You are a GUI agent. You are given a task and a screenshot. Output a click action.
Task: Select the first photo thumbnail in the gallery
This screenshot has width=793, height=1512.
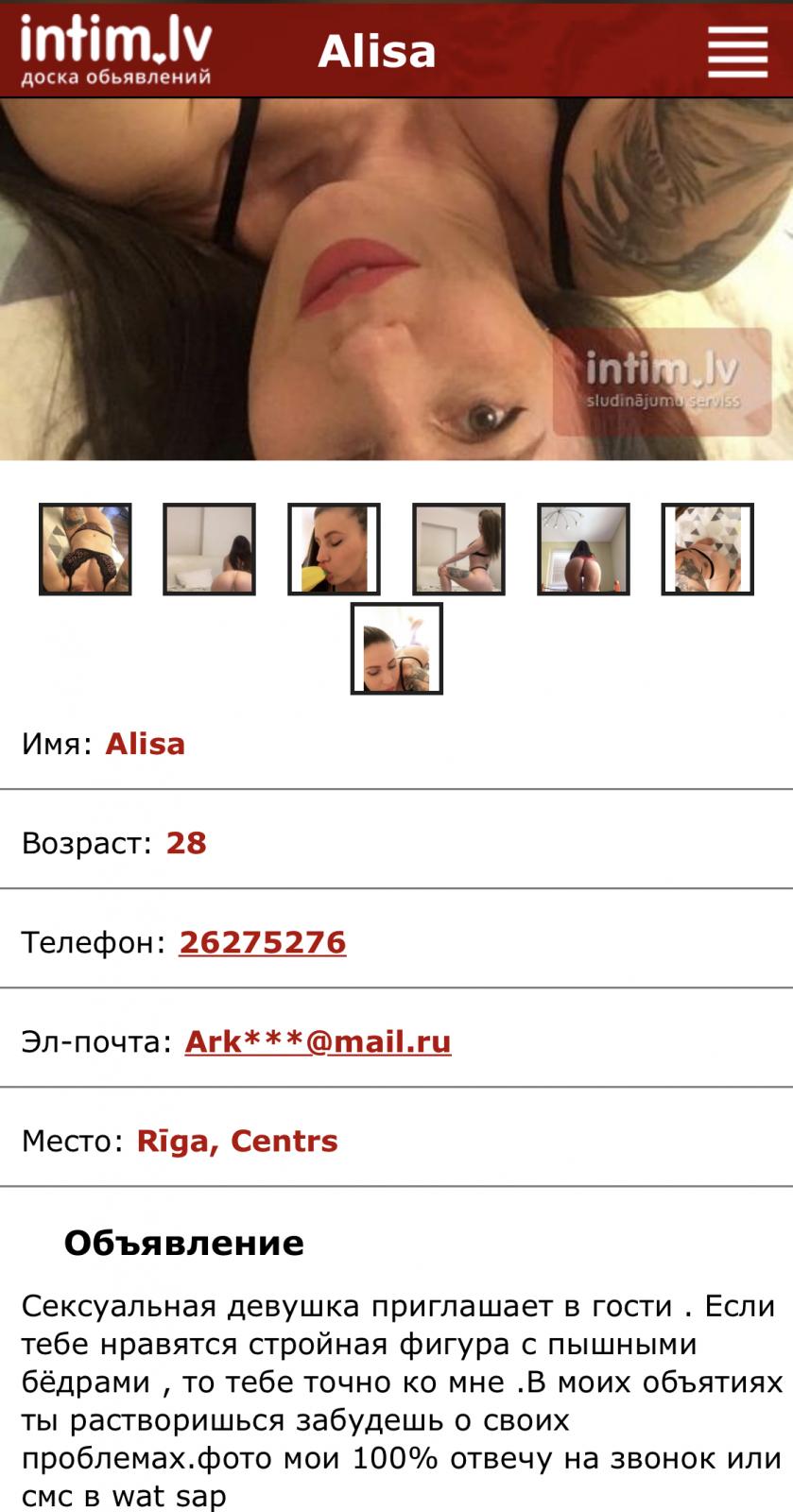click(85, 549)
